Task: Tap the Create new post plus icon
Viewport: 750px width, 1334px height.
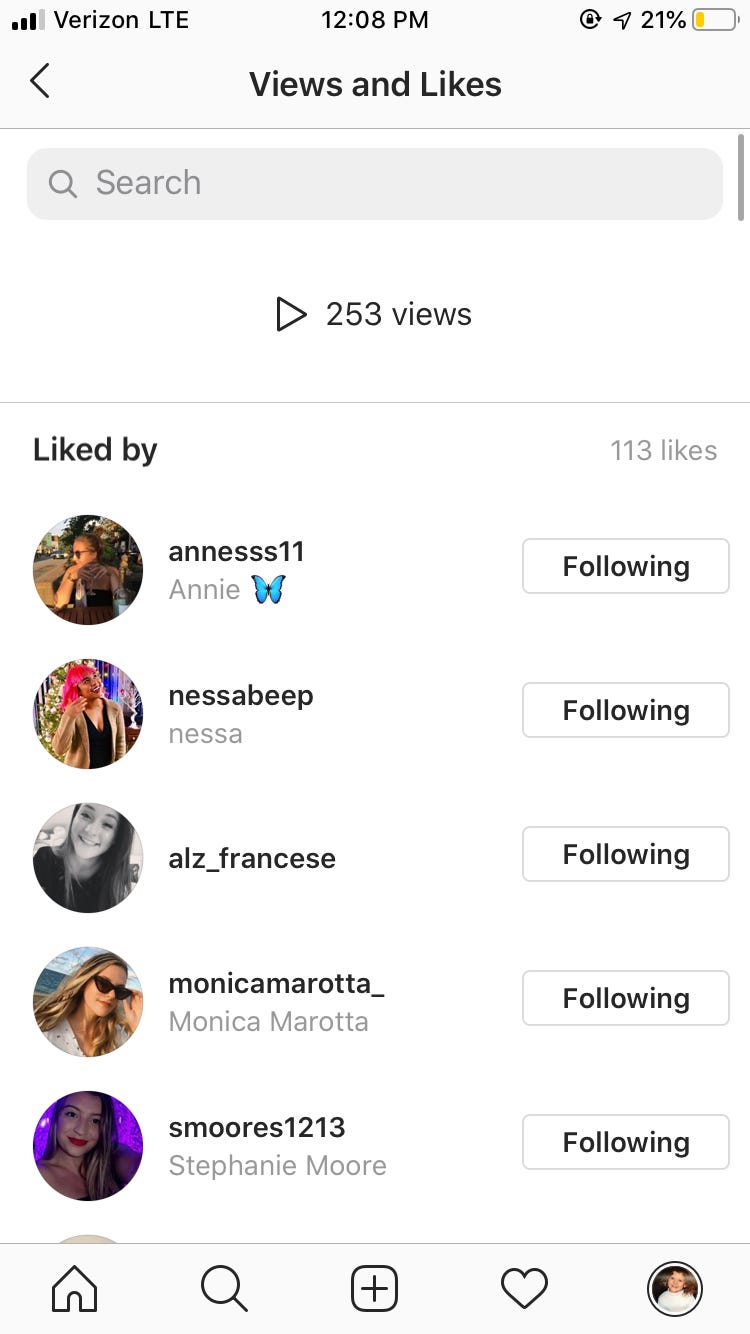Action: coord(375,1289)
